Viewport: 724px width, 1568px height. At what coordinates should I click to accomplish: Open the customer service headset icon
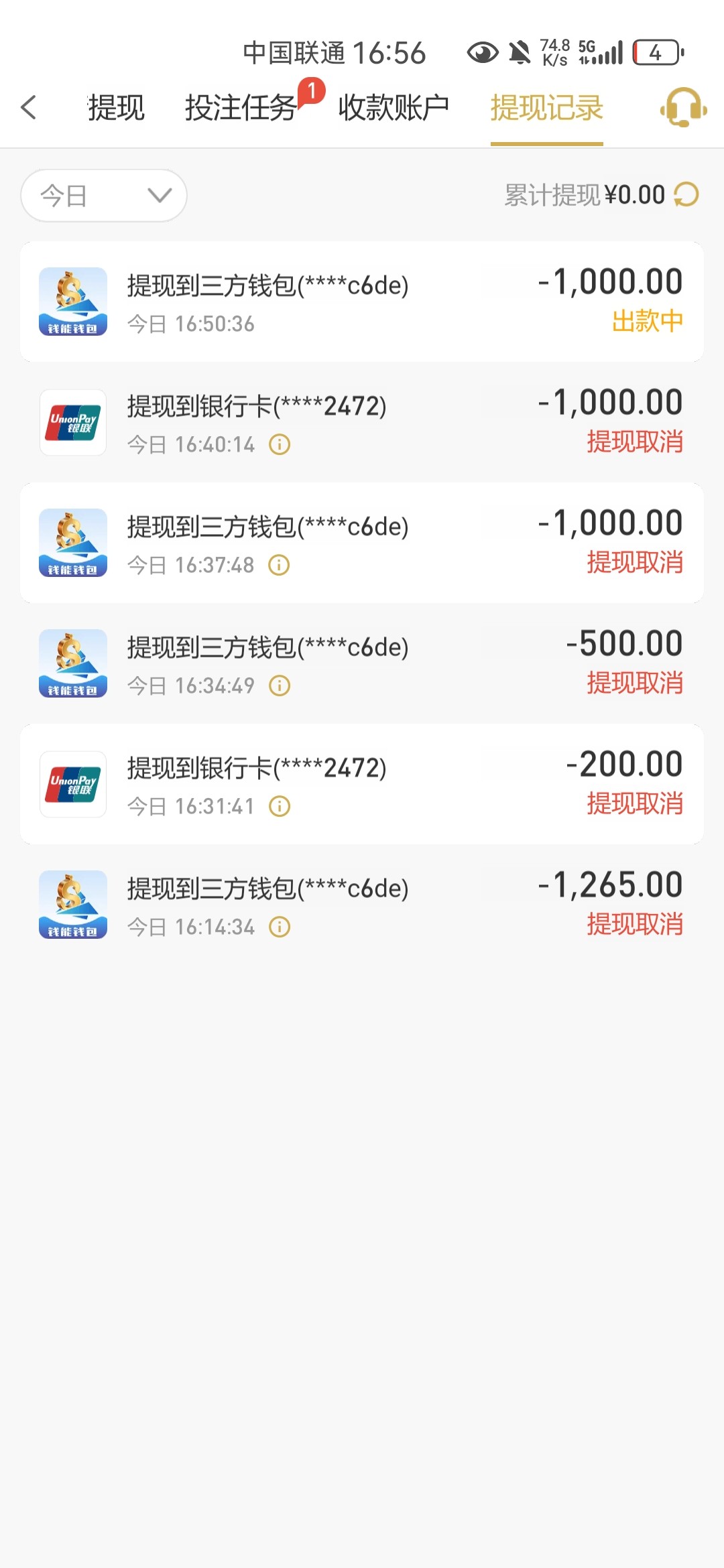(682, 109)
